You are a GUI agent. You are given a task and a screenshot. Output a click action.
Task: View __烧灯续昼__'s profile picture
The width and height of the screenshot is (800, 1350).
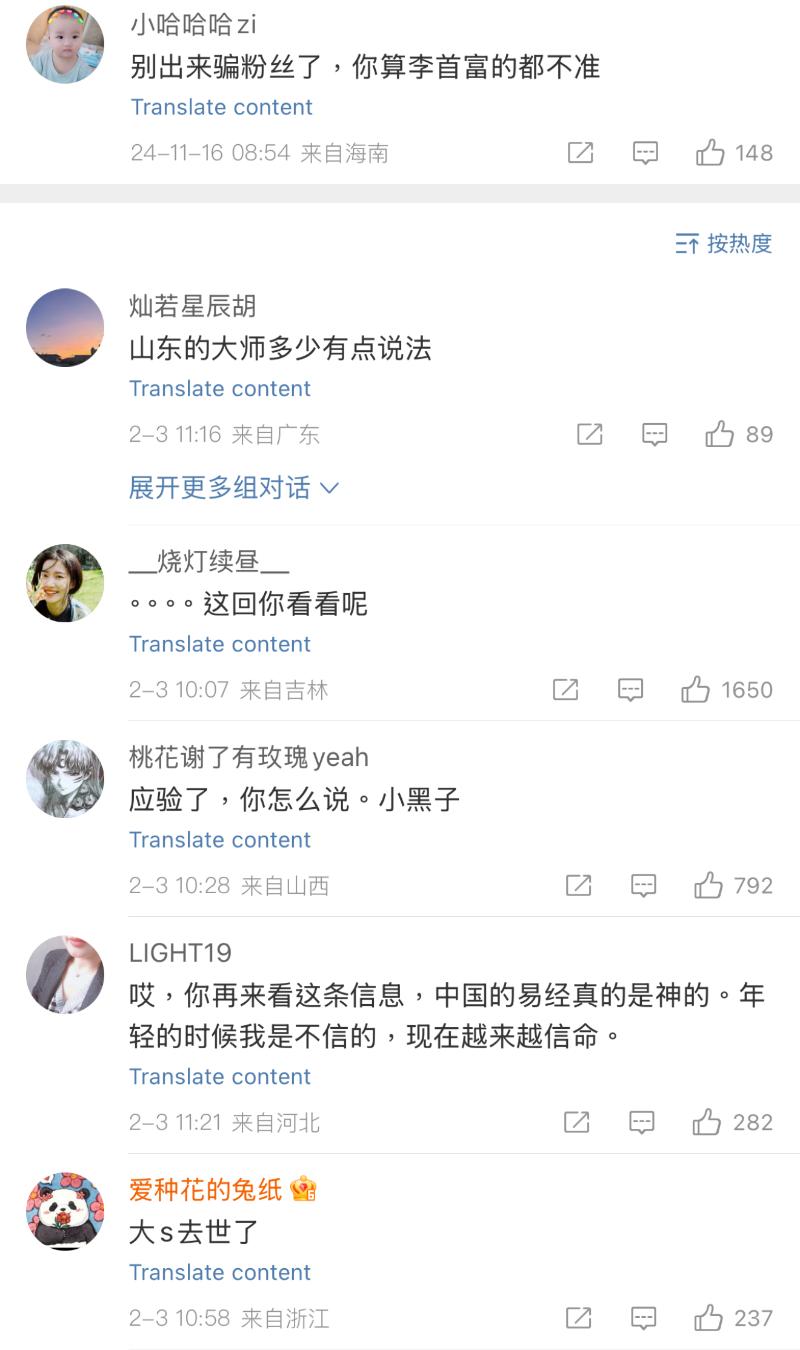pos(65,583)
